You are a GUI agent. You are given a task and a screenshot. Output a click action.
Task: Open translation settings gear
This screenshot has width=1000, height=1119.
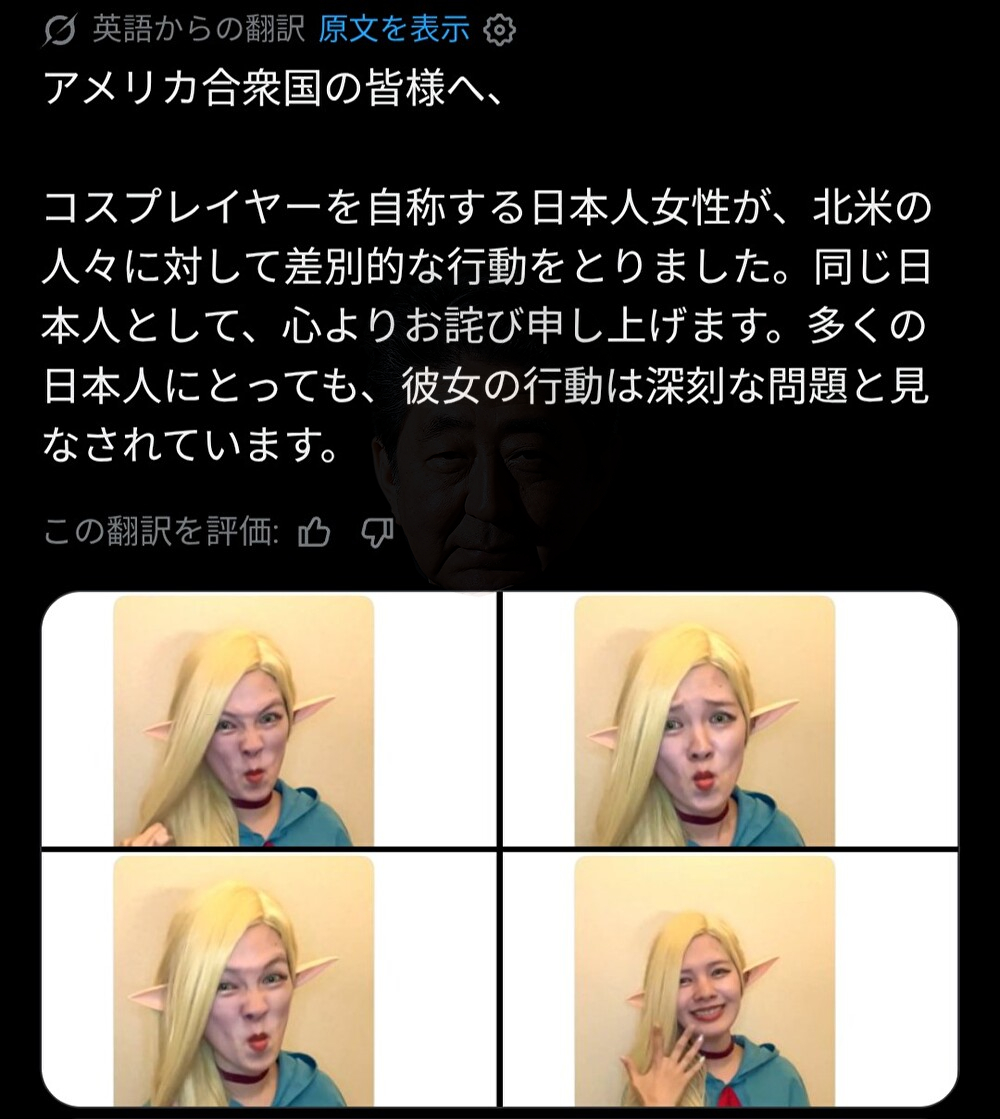pos(499,30)
